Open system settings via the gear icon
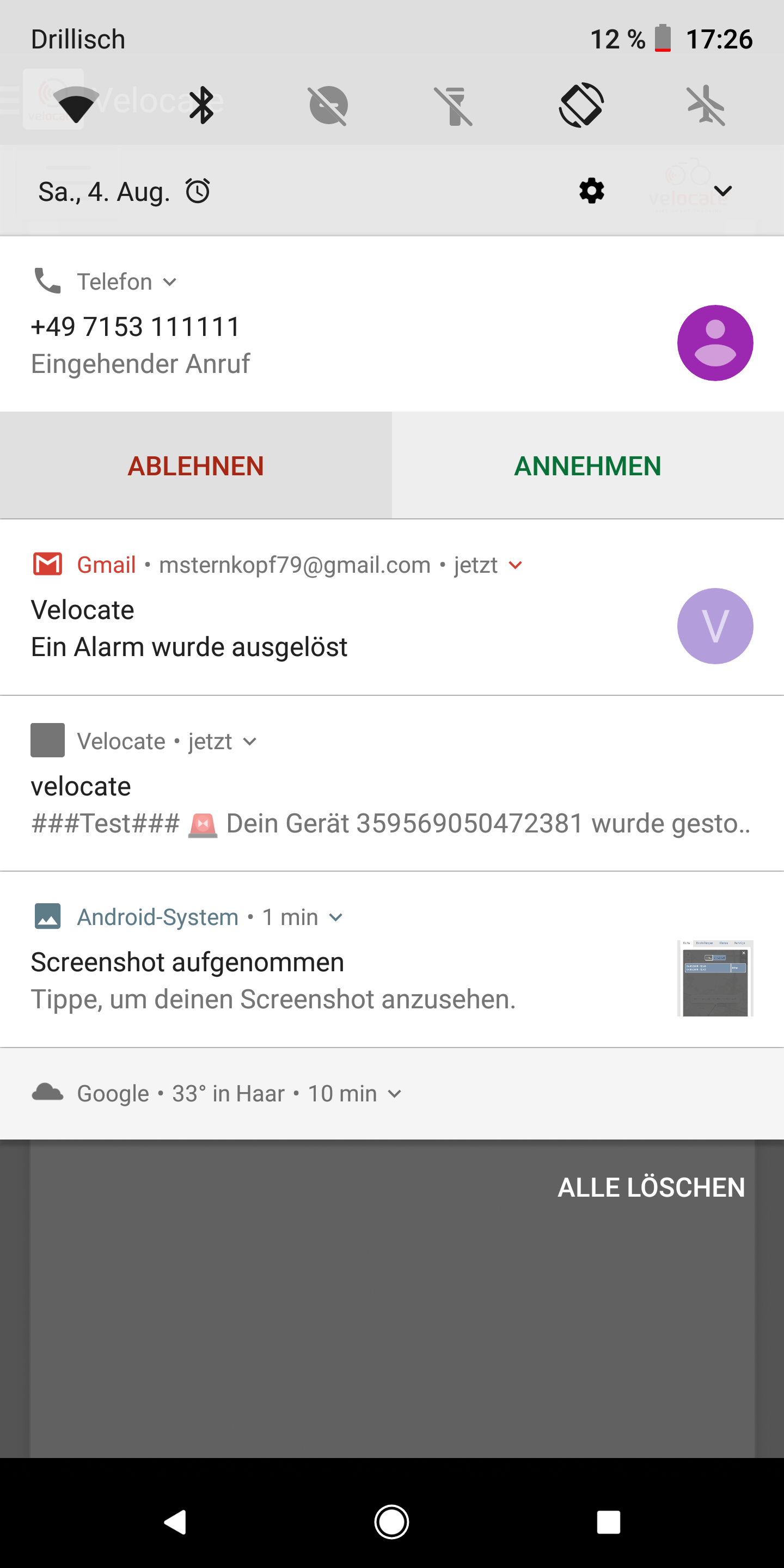 click(592, 191)
